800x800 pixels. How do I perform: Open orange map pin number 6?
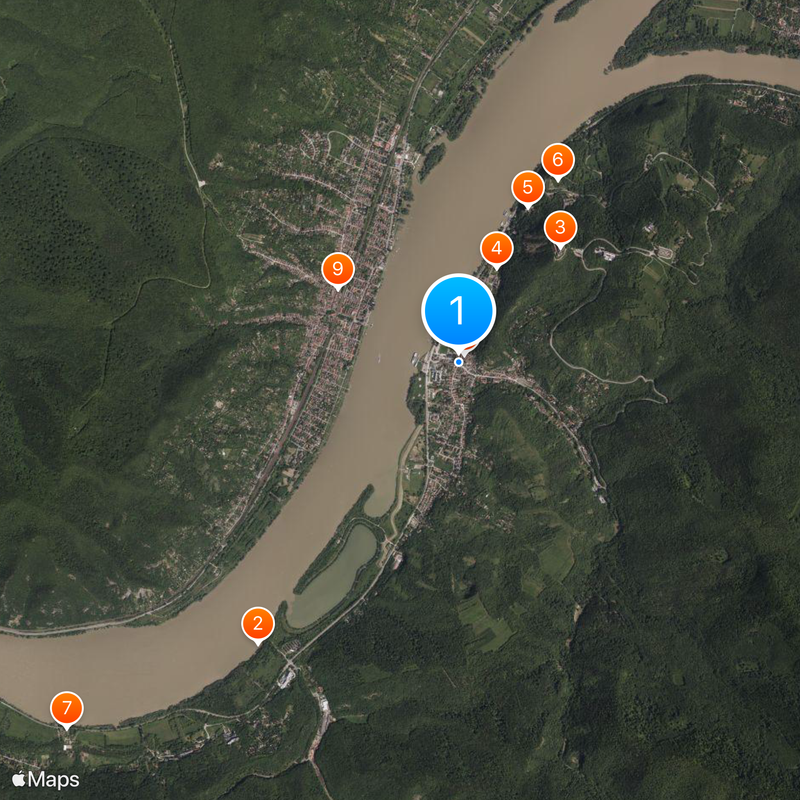coord(558,159)
